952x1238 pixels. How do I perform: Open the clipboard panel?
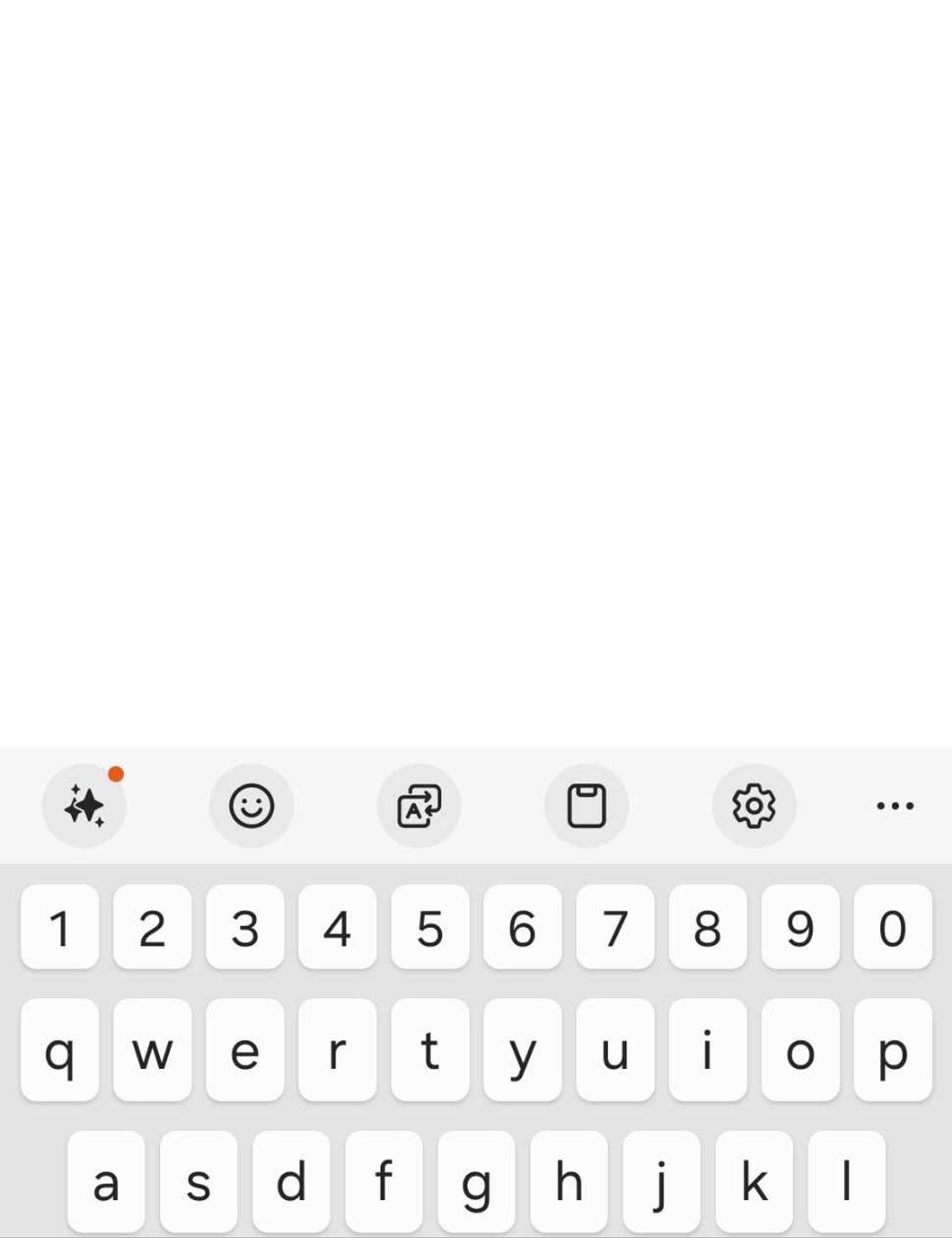pos(586,806)
